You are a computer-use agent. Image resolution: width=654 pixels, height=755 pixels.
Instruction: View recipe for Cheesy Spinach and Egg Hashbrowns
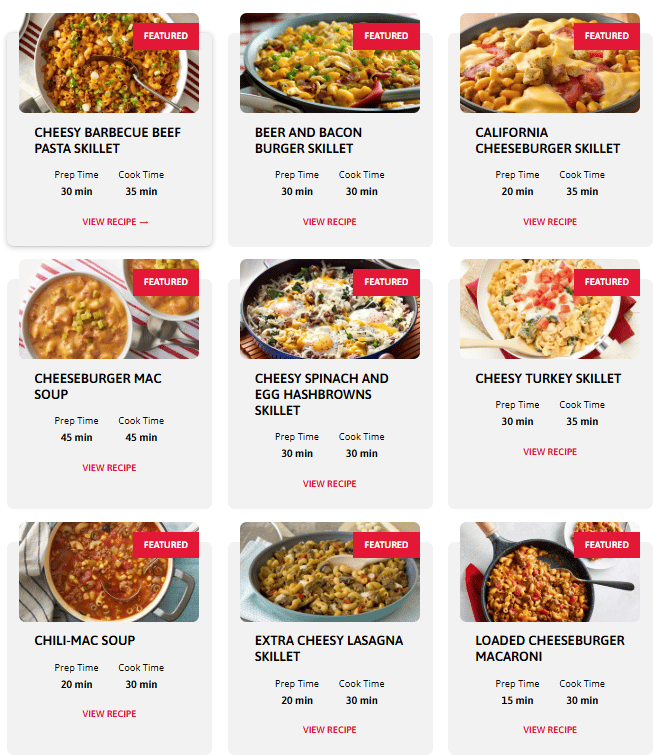(329, 484)
